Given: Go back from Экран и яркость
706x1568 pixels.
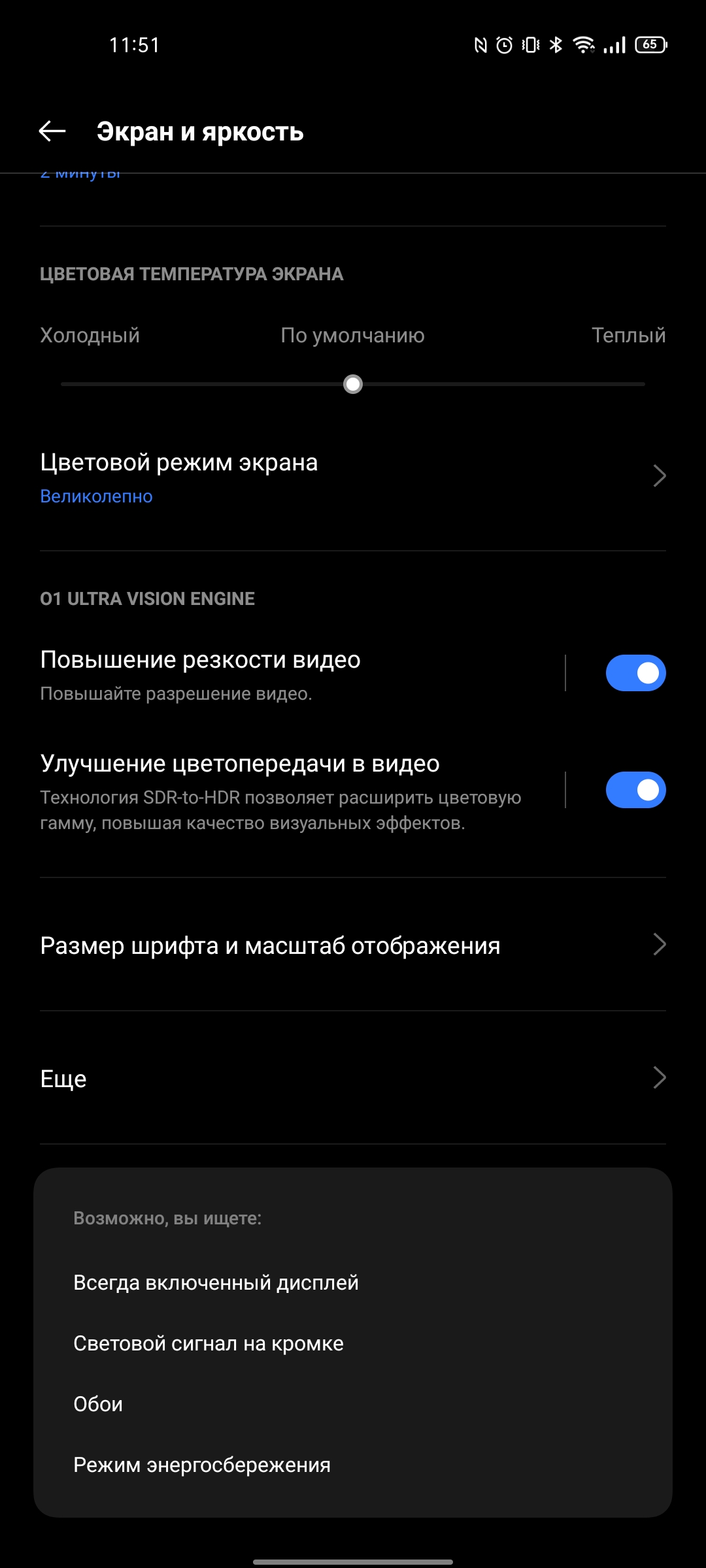Looking at the screenshot, I should click(x=52, y=131).
